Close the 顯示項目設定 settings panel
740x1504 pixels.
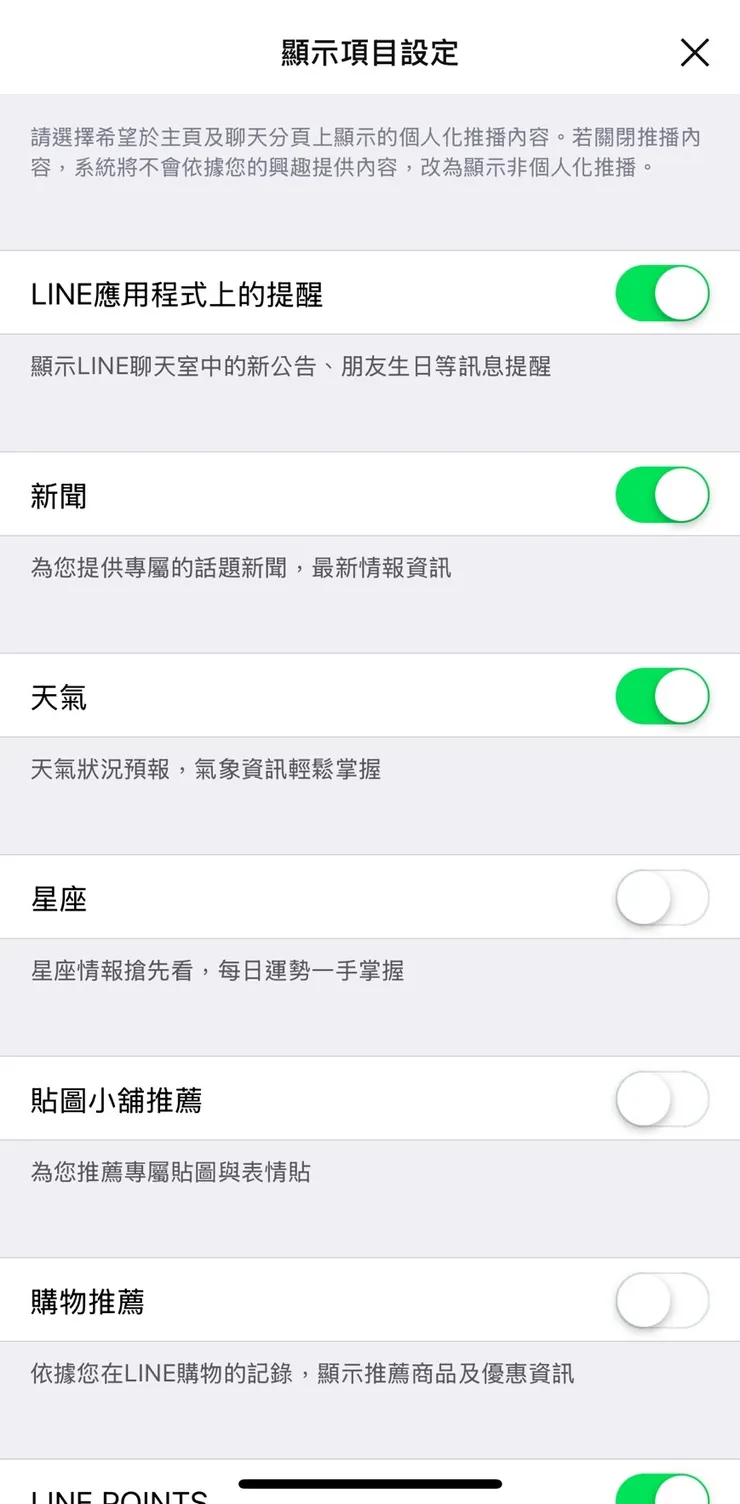tap(695, 52)
